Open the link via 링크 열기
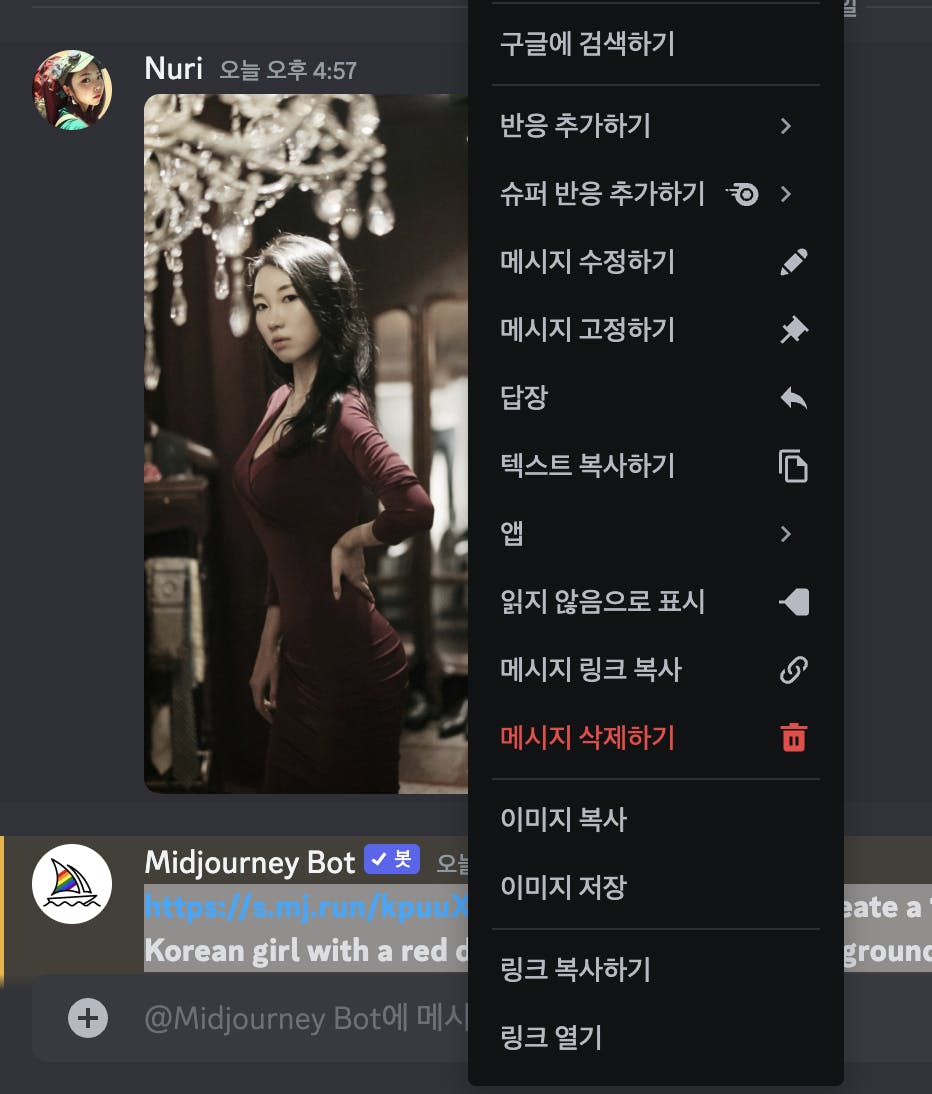The height and width of the screenshot is (1094, 932). (552, 1038)
